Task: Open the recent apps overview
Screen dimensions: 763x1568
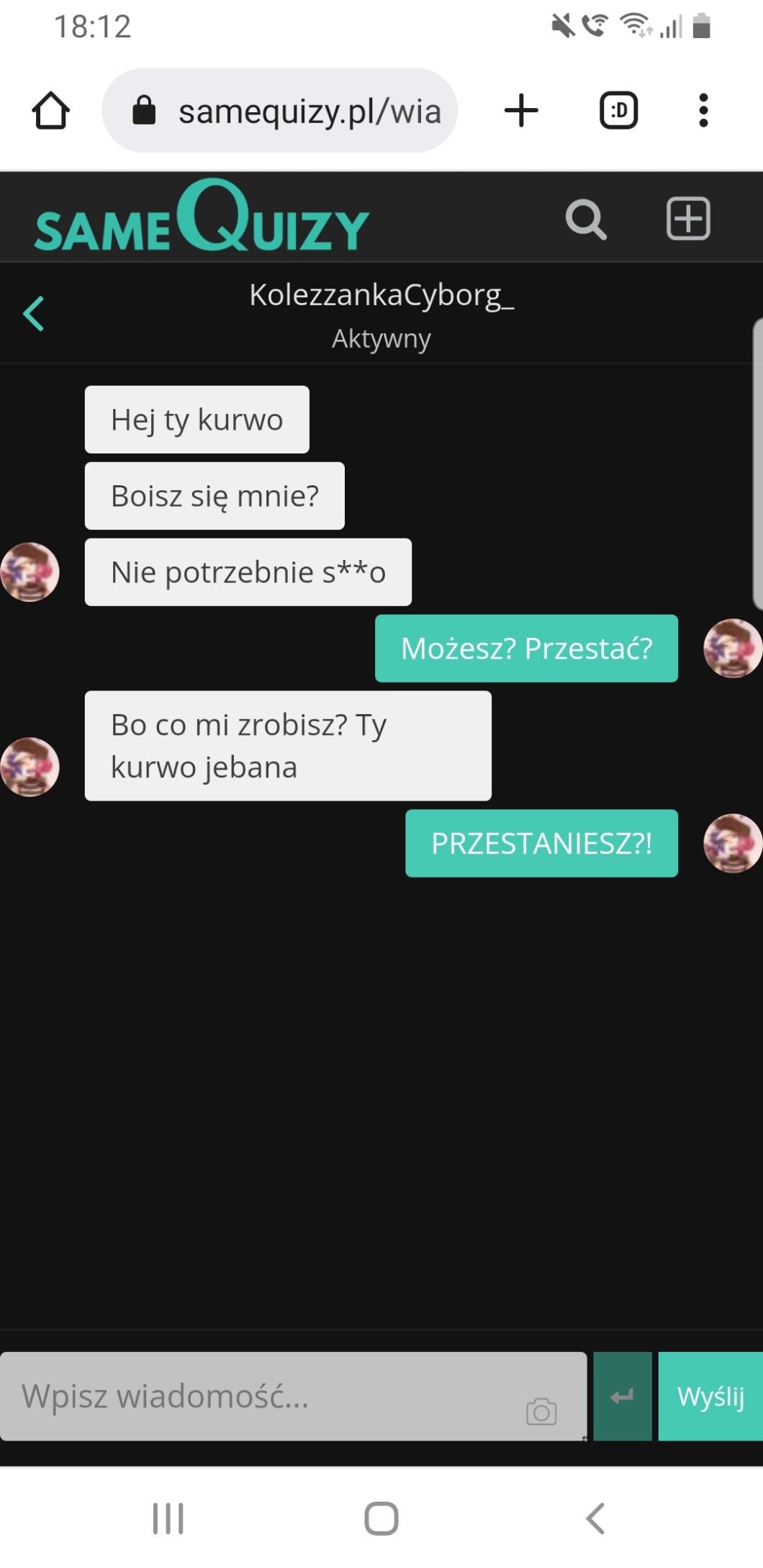Action: (168, 1518)
